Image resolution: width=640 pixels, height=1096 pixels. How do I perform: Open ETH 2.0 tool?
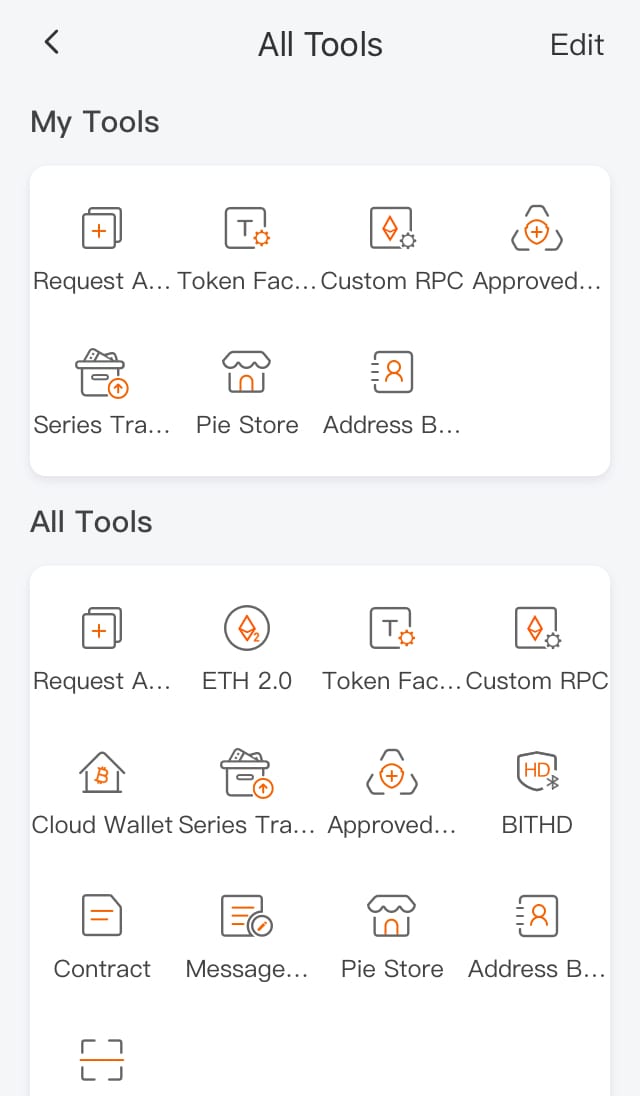tap(247, 651)
